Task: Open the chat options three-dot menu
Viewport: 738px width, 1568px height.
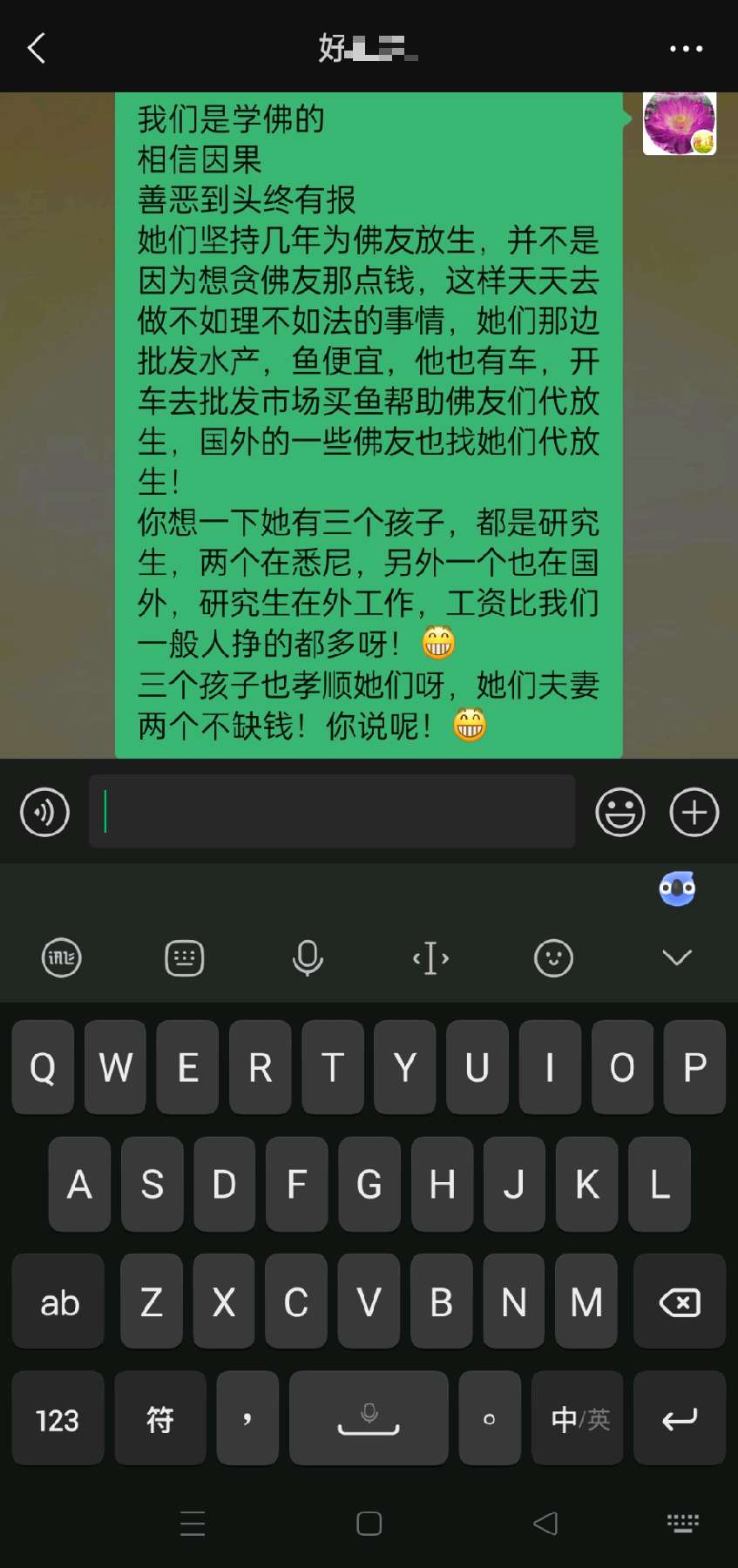Action: point(686,49)
